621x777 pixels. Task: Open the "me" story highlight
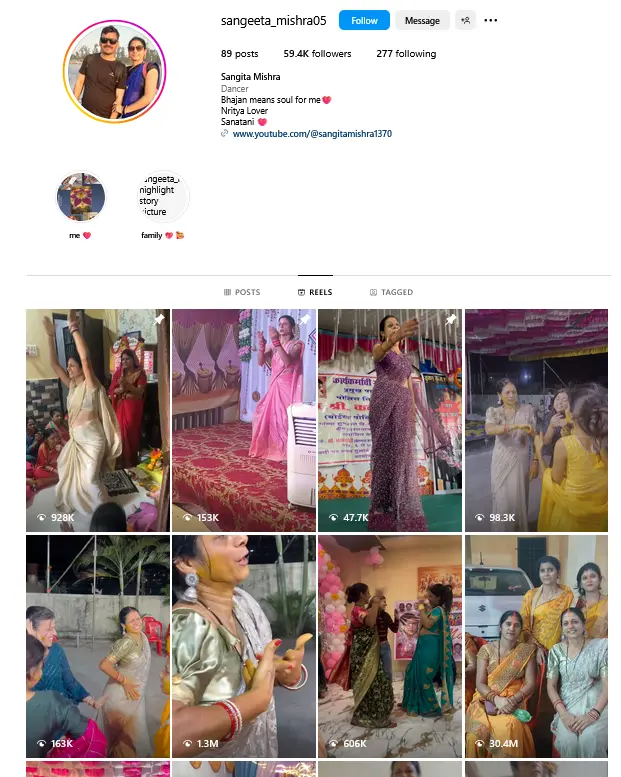pos(80,197)
